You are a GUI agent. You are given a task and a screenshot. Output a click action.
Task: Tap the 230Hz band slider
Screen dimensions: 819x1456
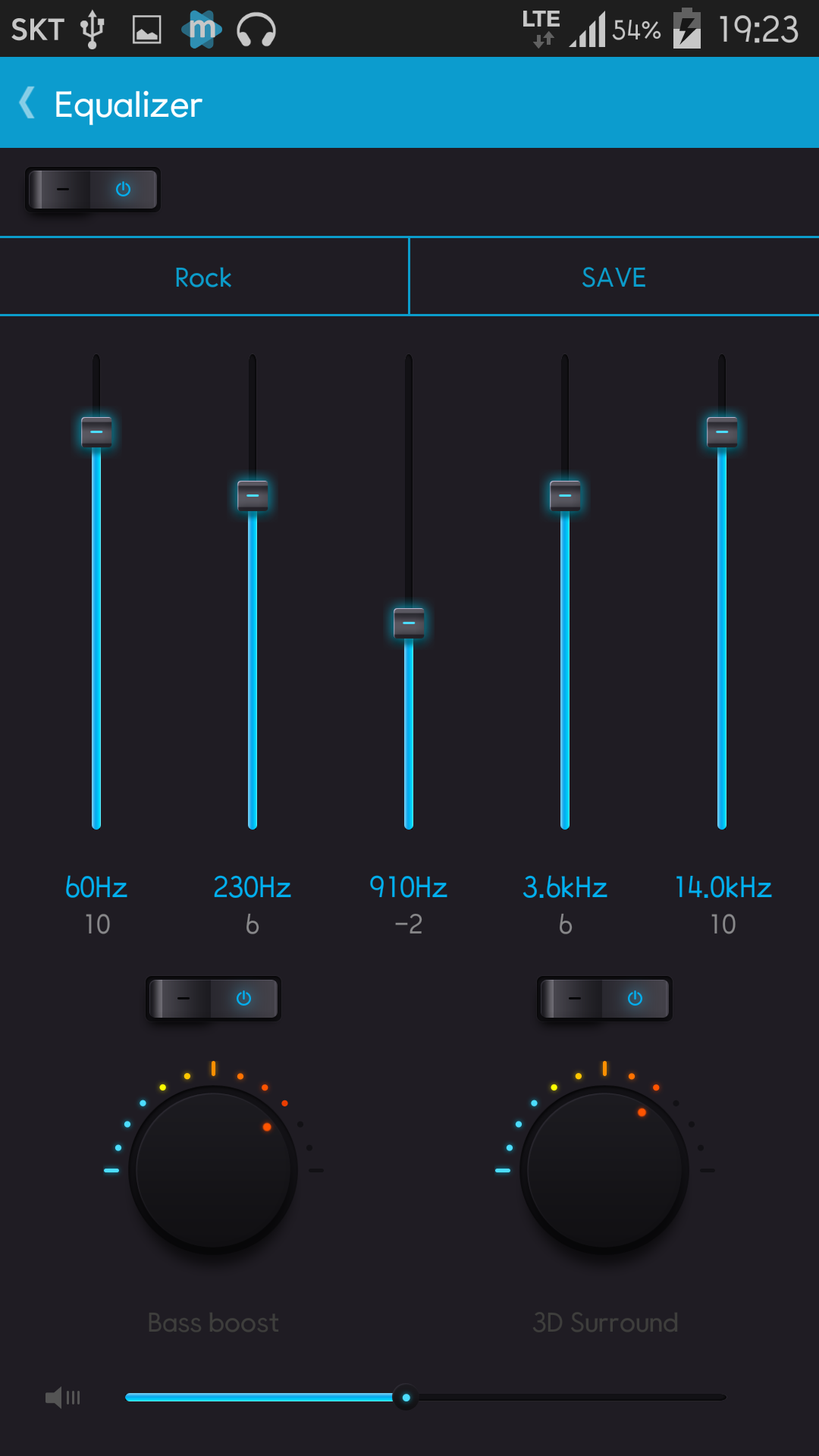[x=253, y=496]
